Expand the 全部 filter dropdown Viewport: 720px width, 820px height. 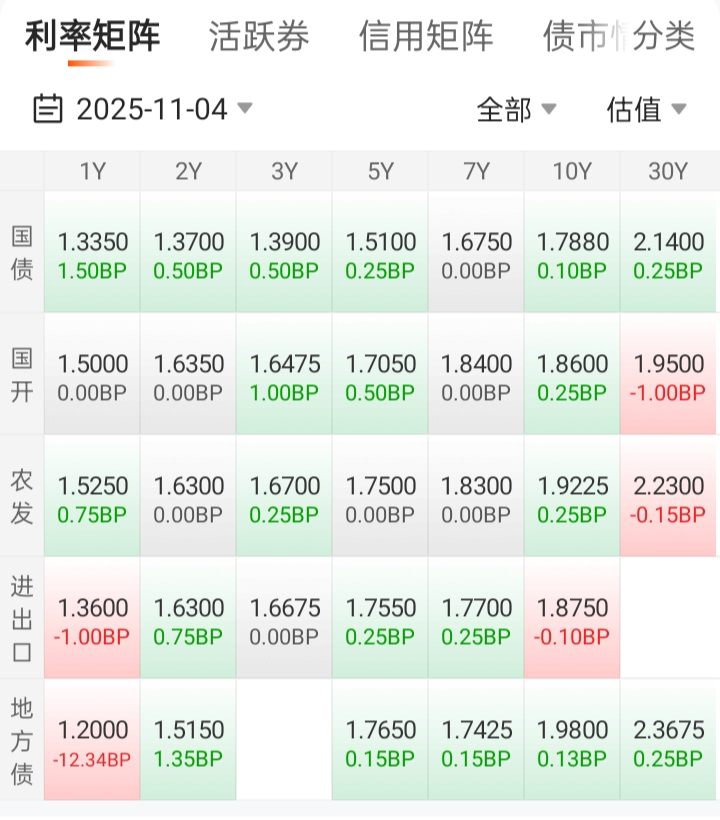pyautogui.click(x=516, y=109)
